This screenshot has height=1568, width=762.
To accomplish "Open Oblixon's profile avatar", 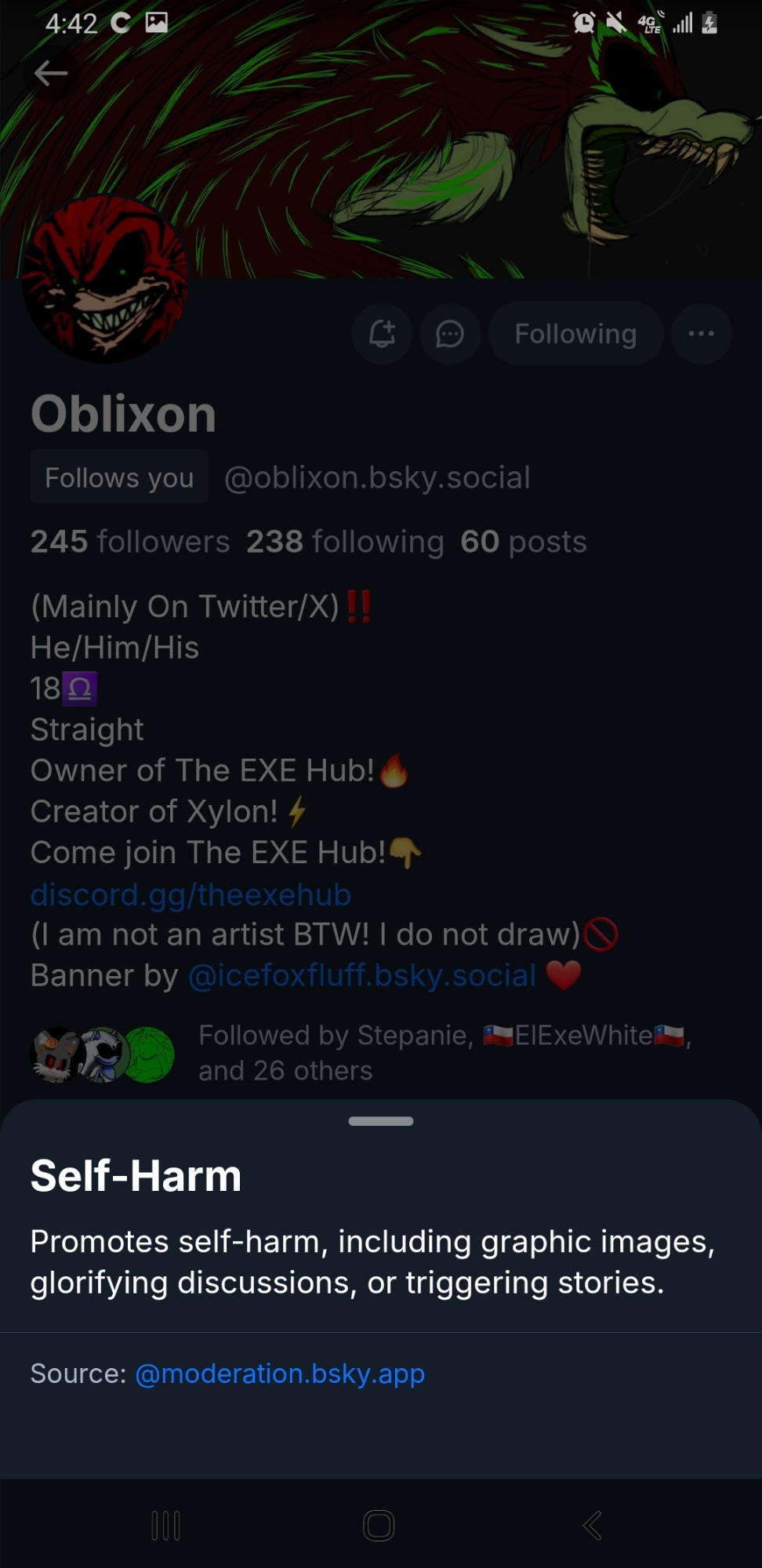I will [104, 279].
